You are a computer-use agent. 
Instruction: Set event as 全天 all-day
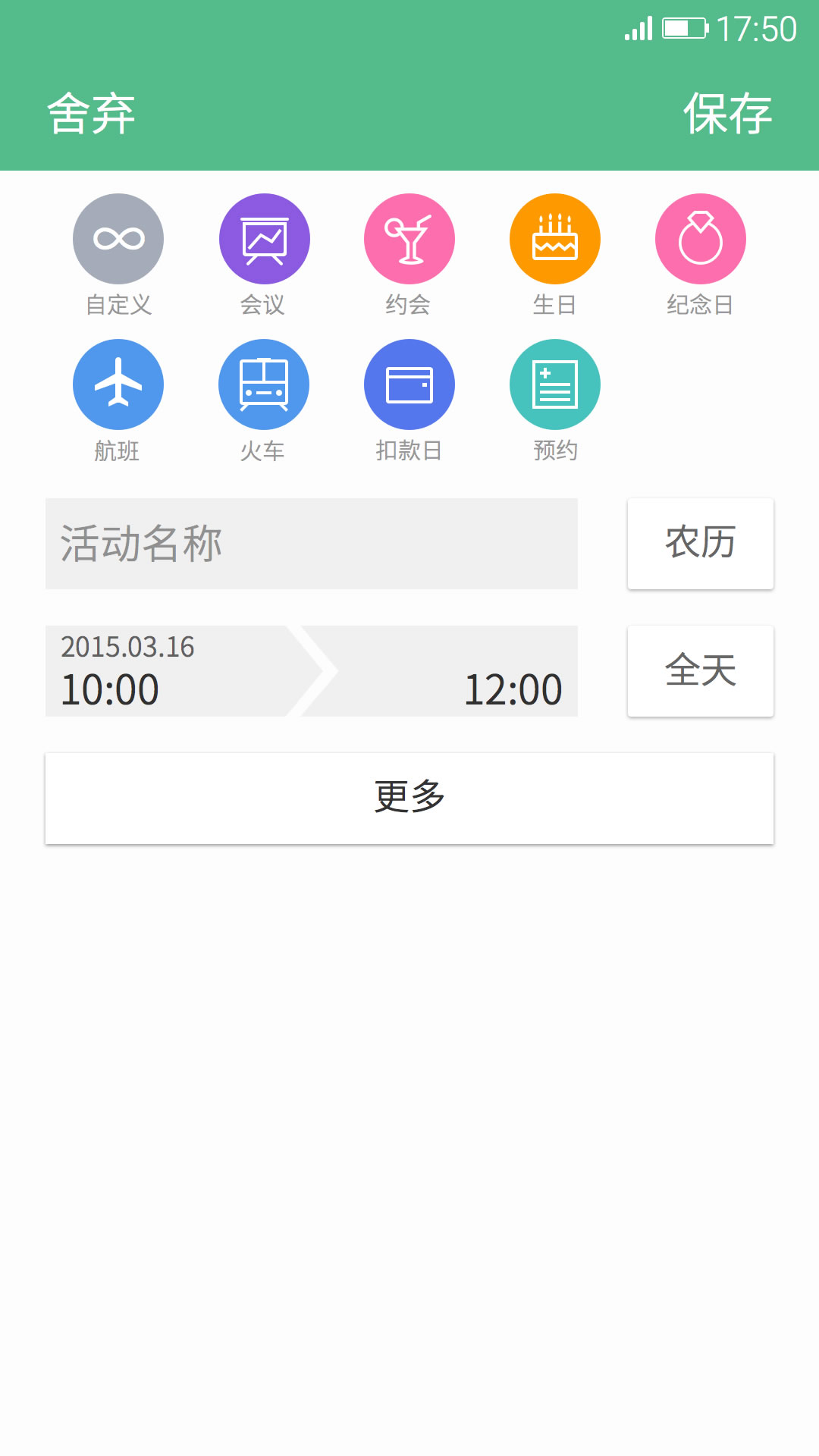pyautogui.click(x=700, y=671)
